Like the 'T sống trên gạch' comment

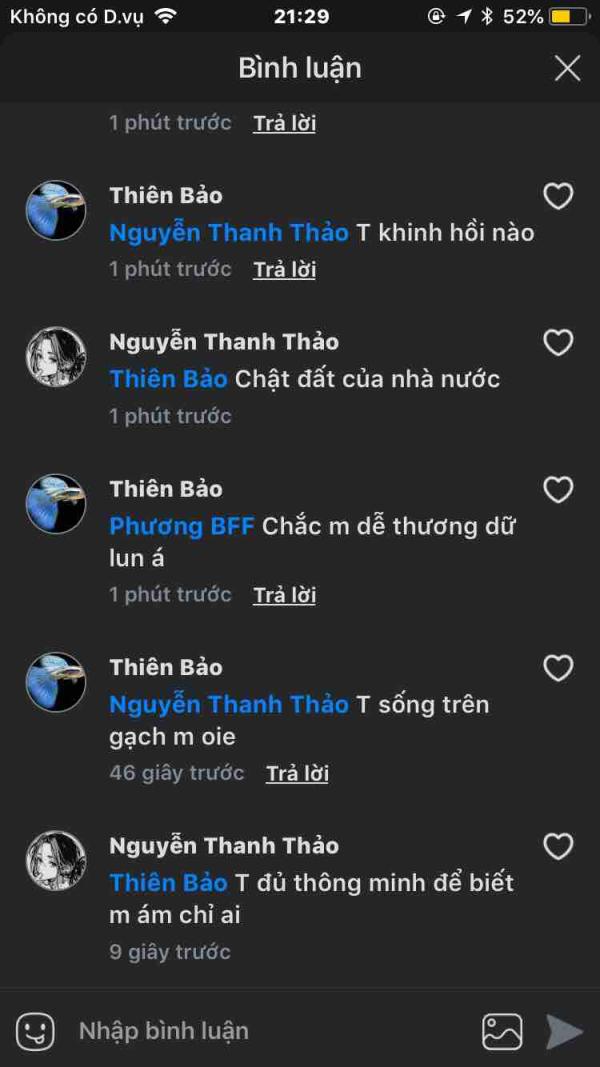point(558,668)
